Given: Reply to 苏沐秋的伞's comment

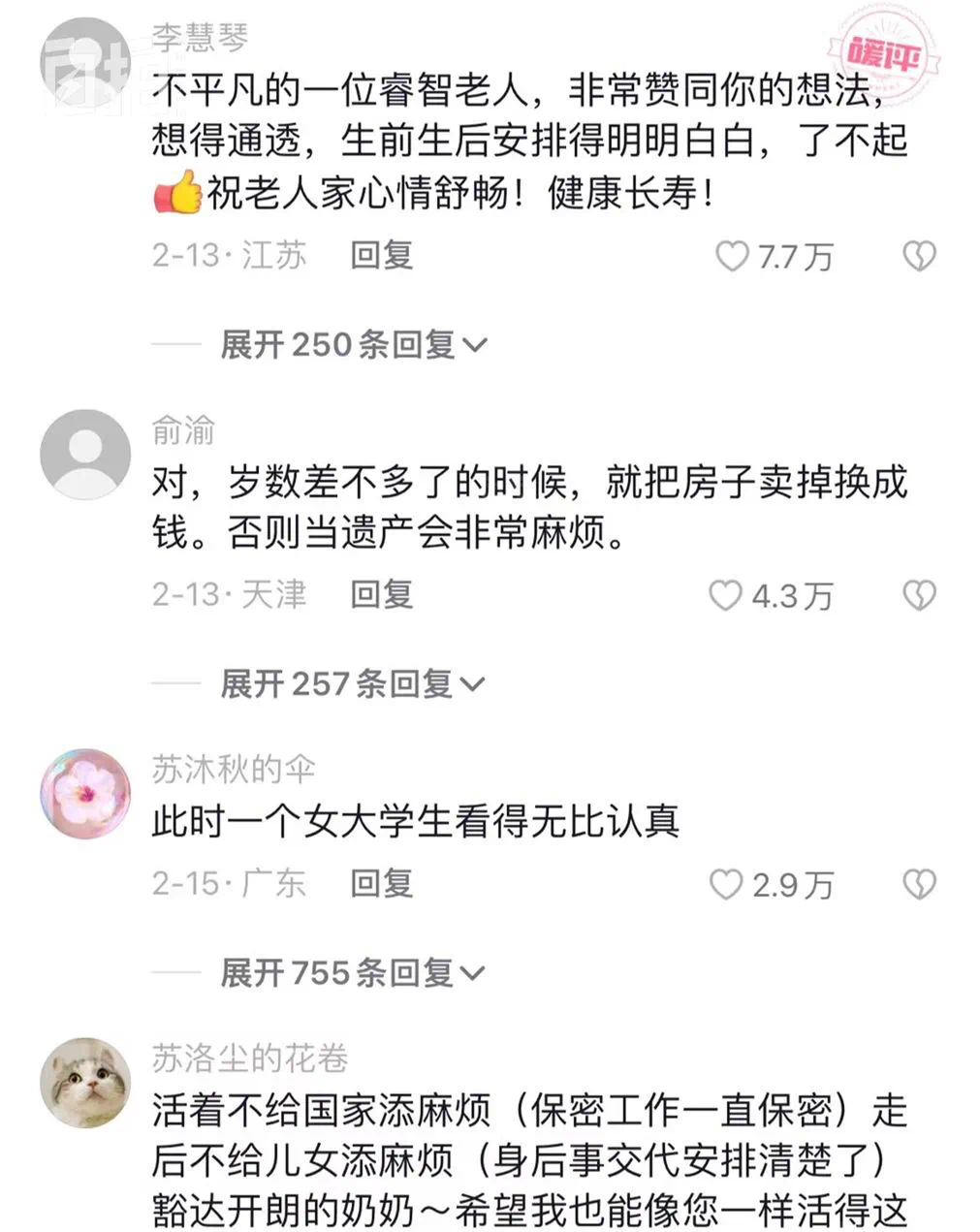Looking at the screenshot, I should [x=381, y=883].
